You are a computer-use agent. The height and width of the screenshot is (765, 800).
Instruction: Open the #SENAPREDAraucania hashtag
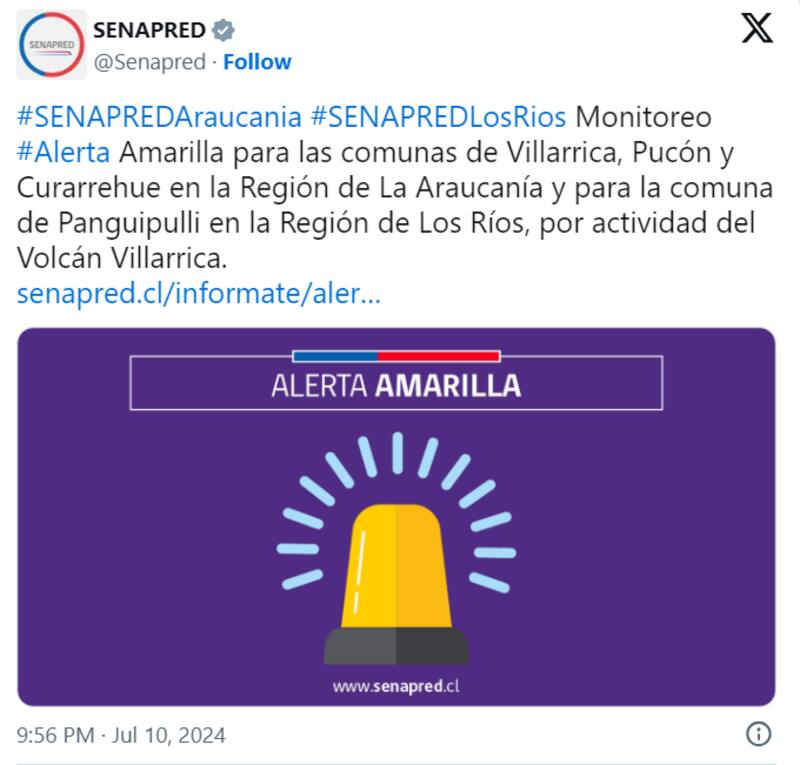pyautogui.click(x=159, y=117)
